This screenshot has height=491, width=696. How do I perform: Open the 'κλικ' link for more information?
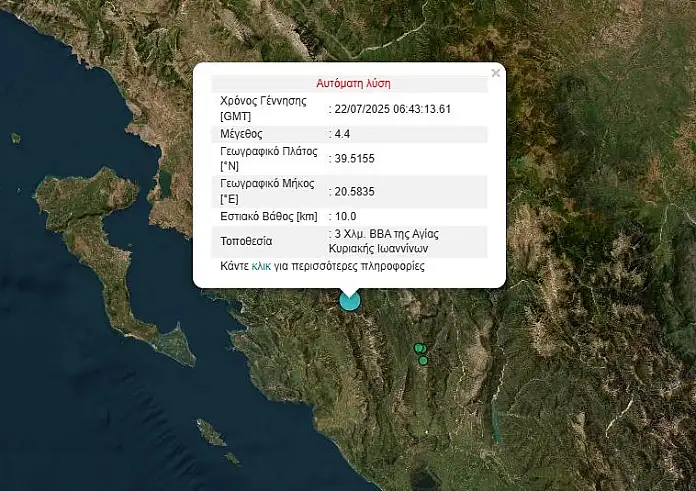[x=261, y=267]
